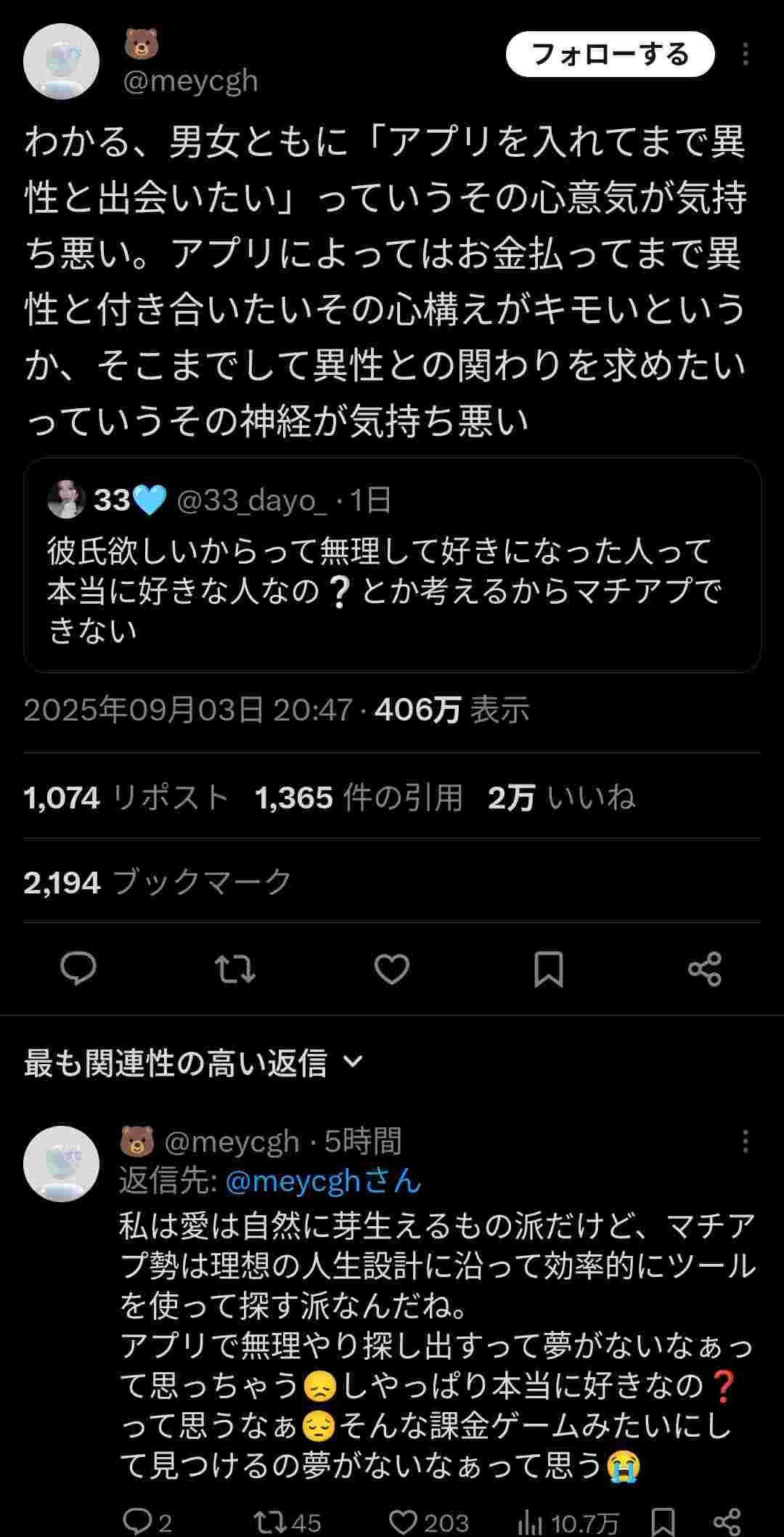Reply to the main post

coord(78,969)
